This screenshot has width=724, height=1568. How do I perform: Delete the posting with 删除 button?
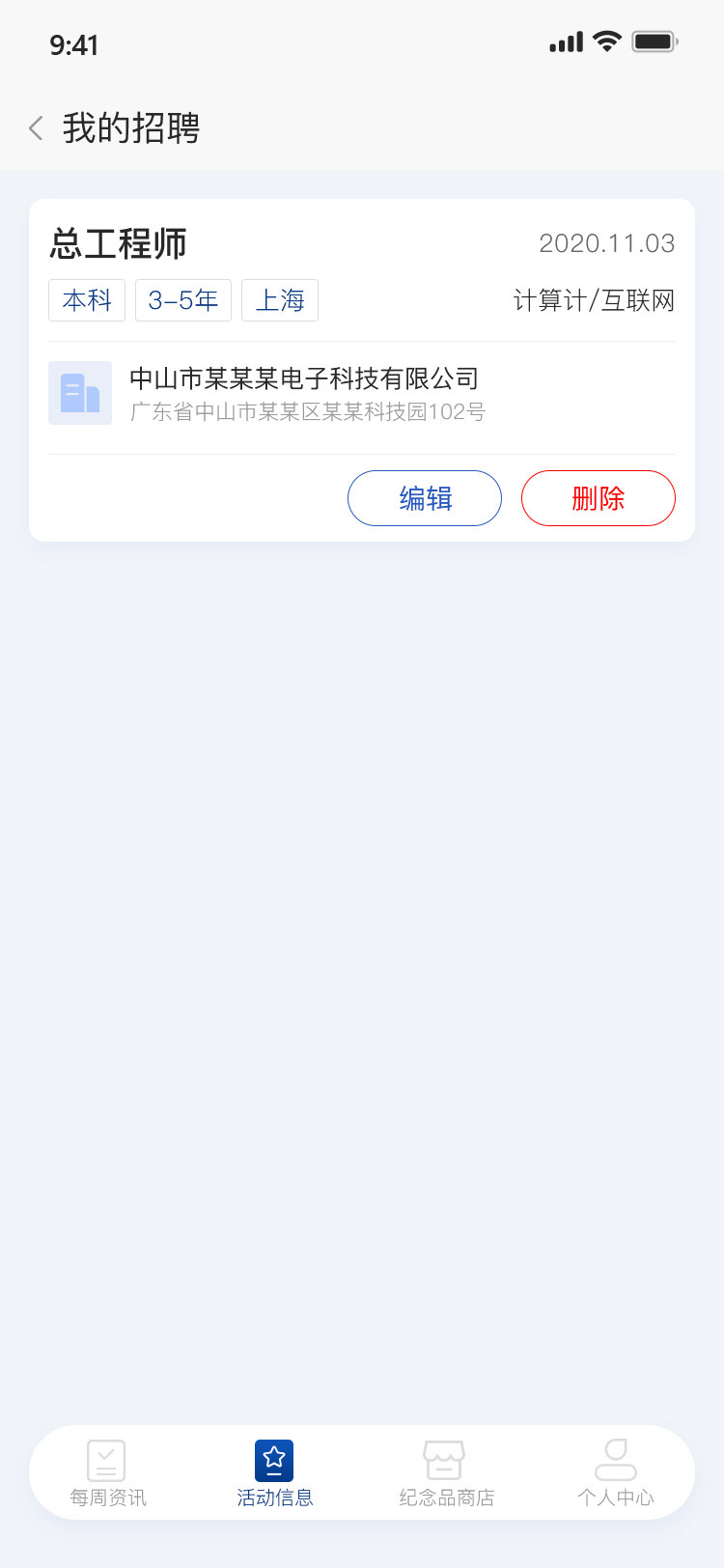click(599, 498)
